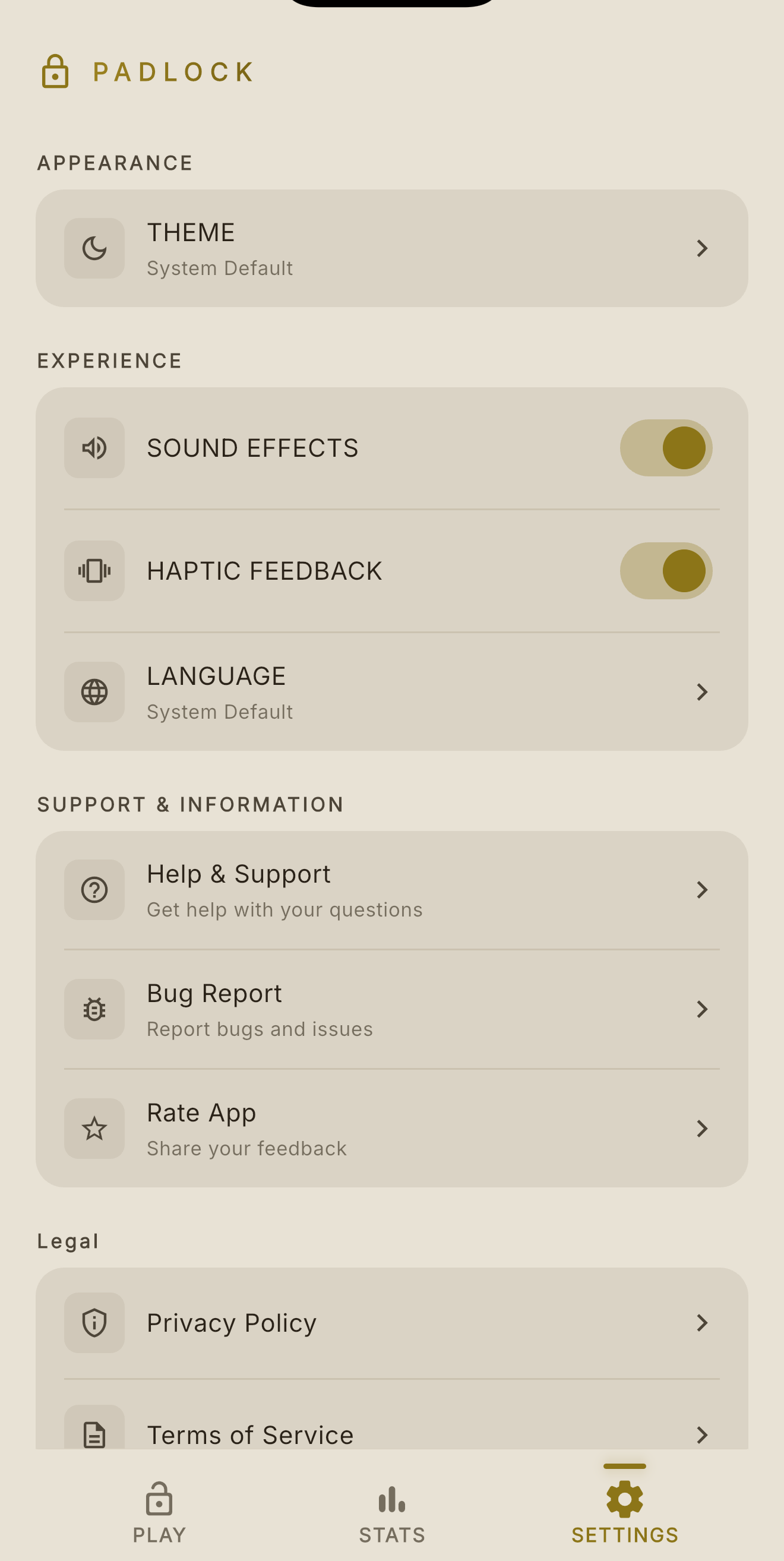This screenshot has height=1561, width=784.
Task: Open Language settings via its chevron
Action: pyautogui.click(x=701, y=692)
